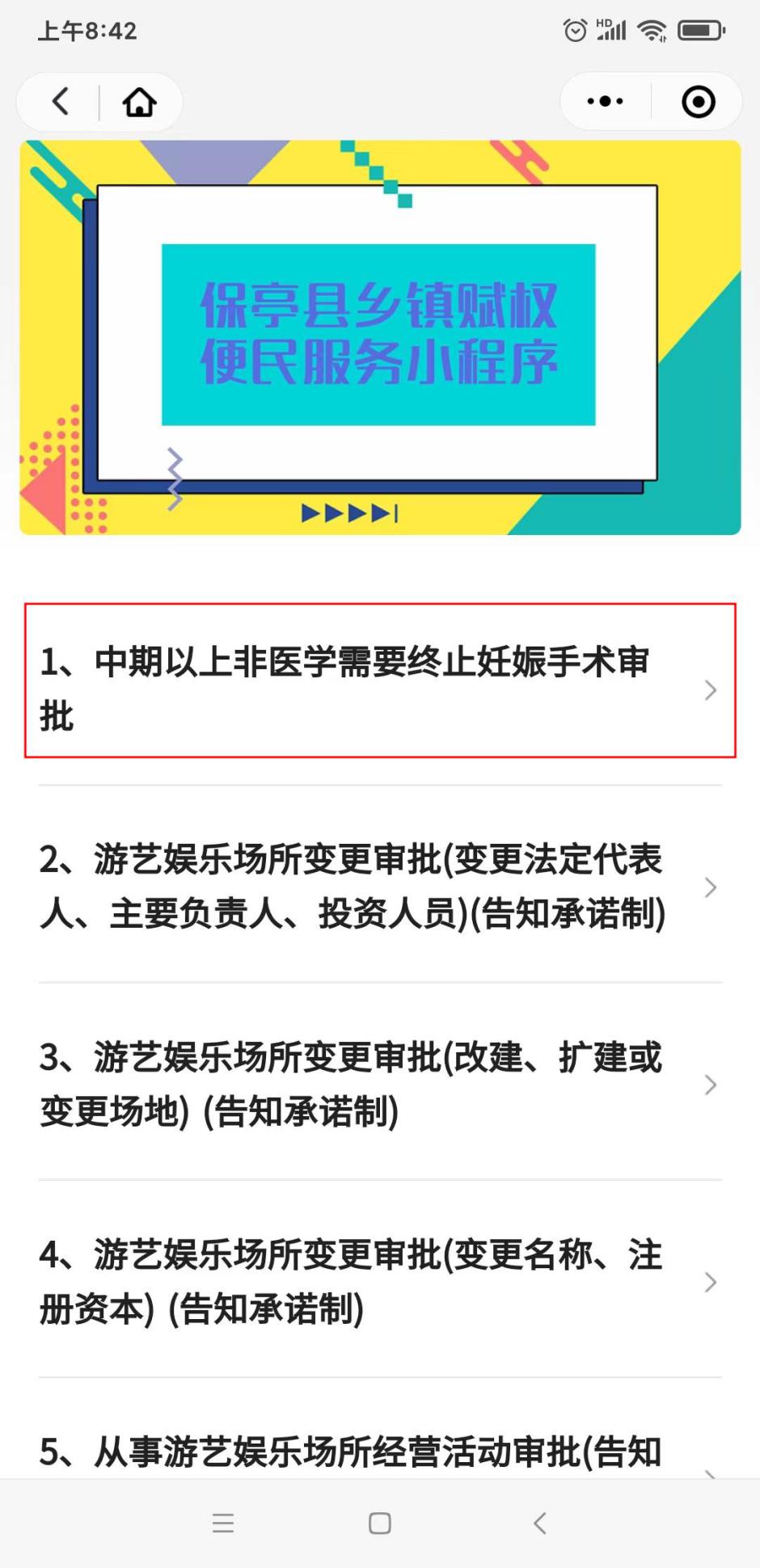Open item 2 变更法定代表人、主要负责人、投资人员
Screen dimensions: 760x1568
[378, 886]
